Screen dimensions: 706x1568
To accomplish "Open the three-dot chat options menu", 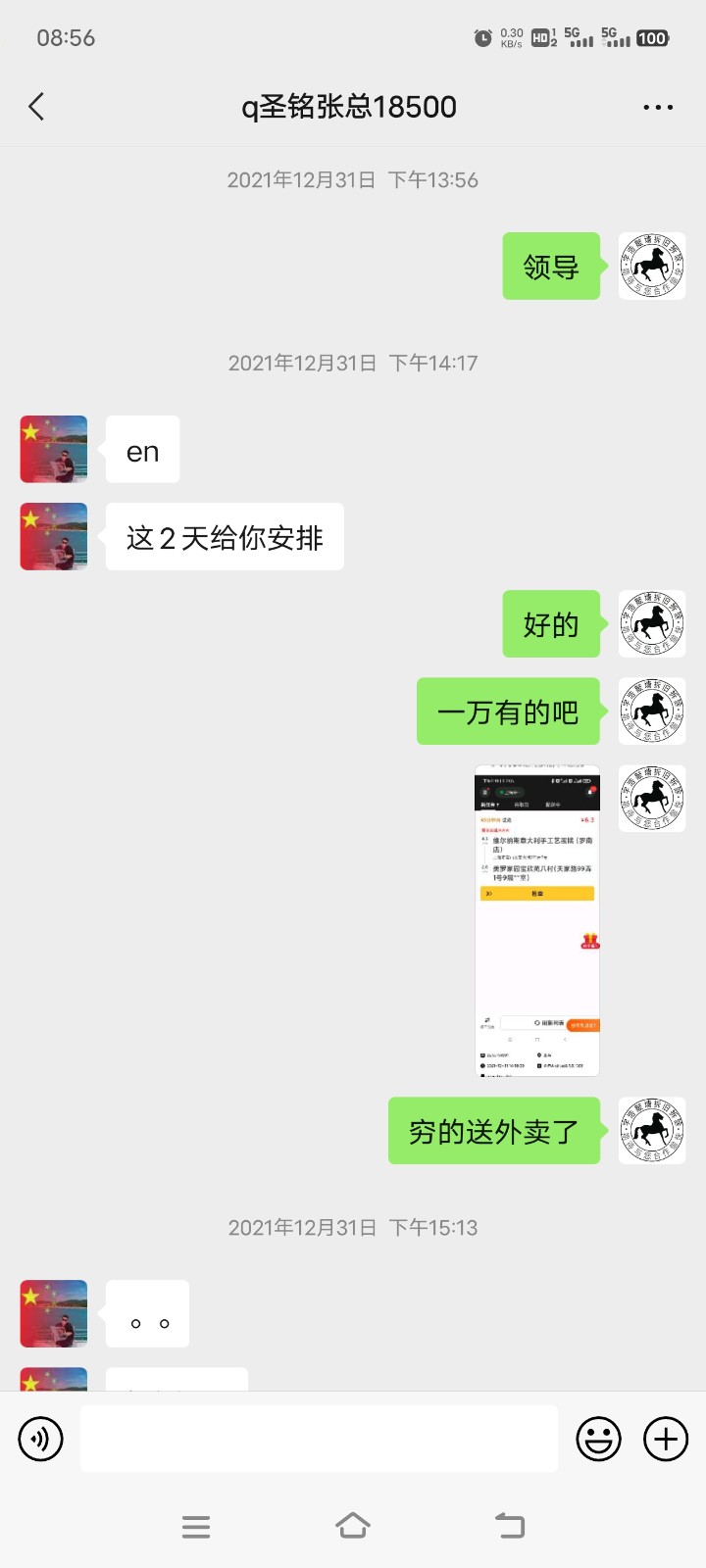I will click(x=658, y=107).
